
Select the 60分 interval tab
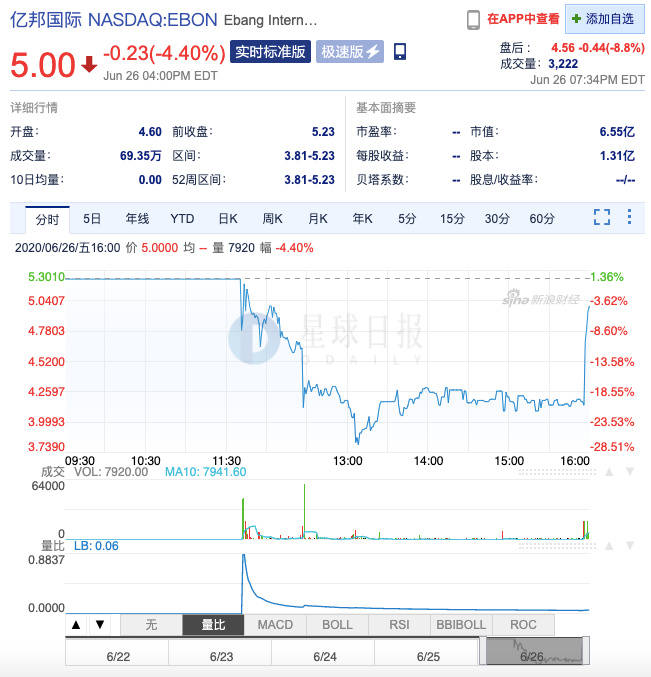[x=542, y=218]
